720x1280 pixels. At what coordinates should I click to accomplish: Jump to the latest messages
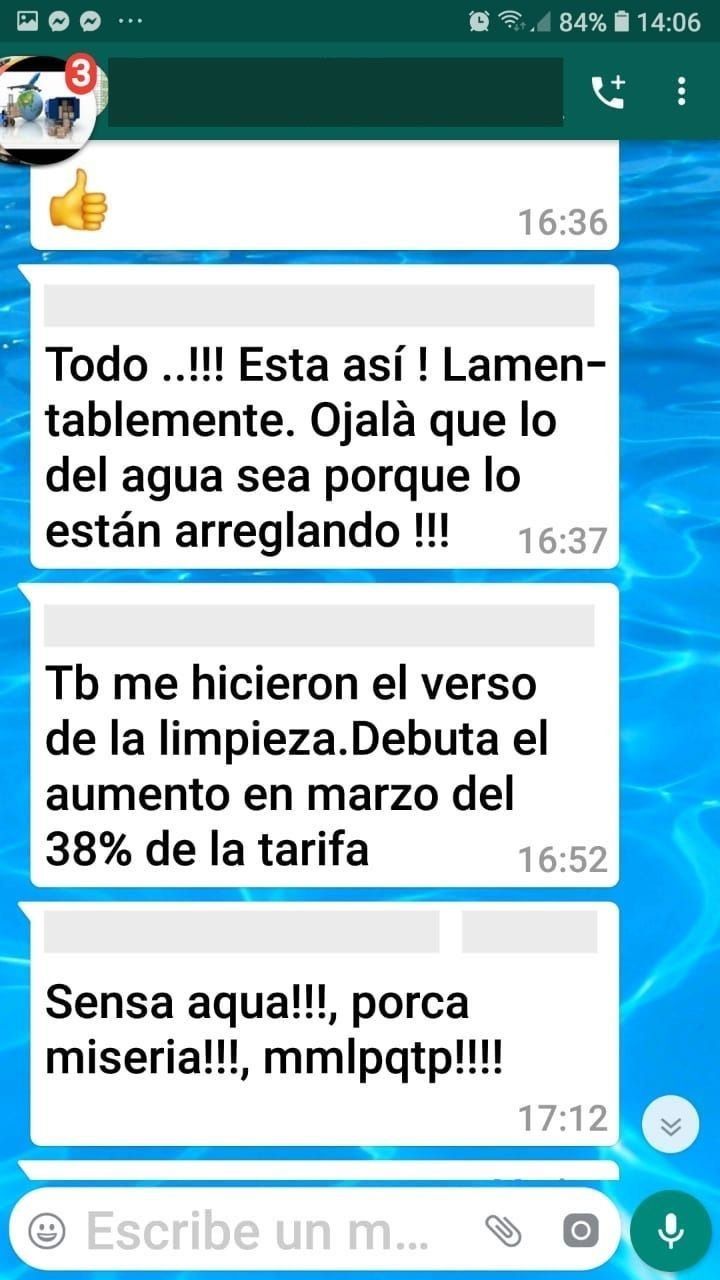point(671,1126)
